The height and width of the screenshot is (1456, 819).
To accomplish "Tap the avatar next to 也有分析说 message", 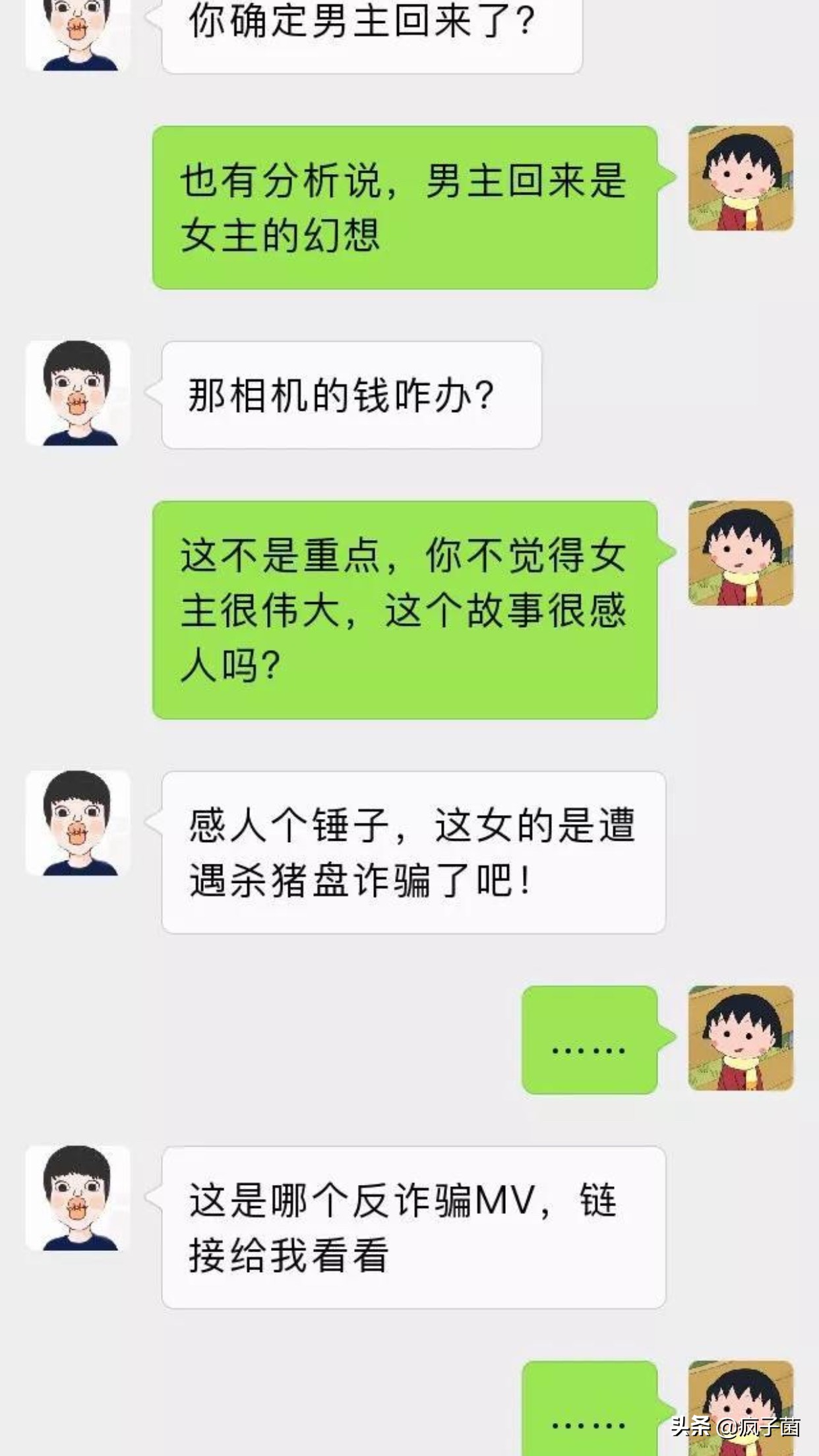I will [x=741, y=179].
